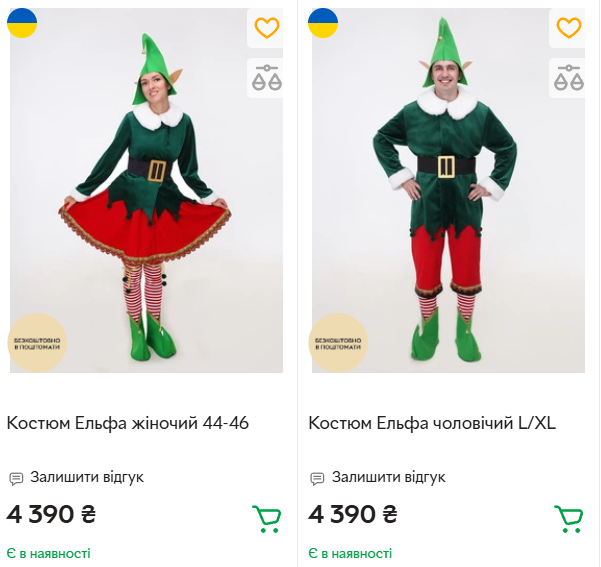Add men's elf costume to favorites
This screenshot has height=567, width=601.
click(568, 28)
